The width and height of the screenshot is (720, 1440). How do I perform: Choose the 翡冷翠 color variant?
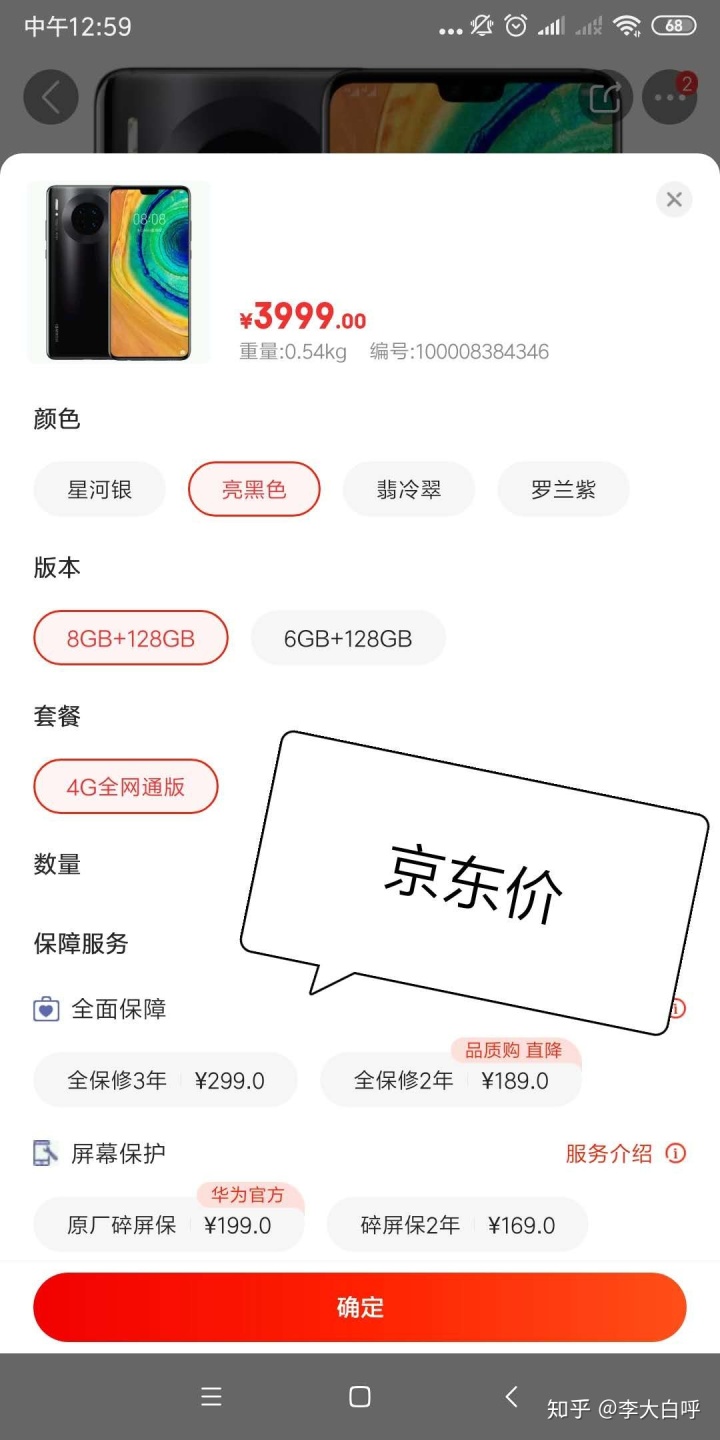tap(409, 489)
